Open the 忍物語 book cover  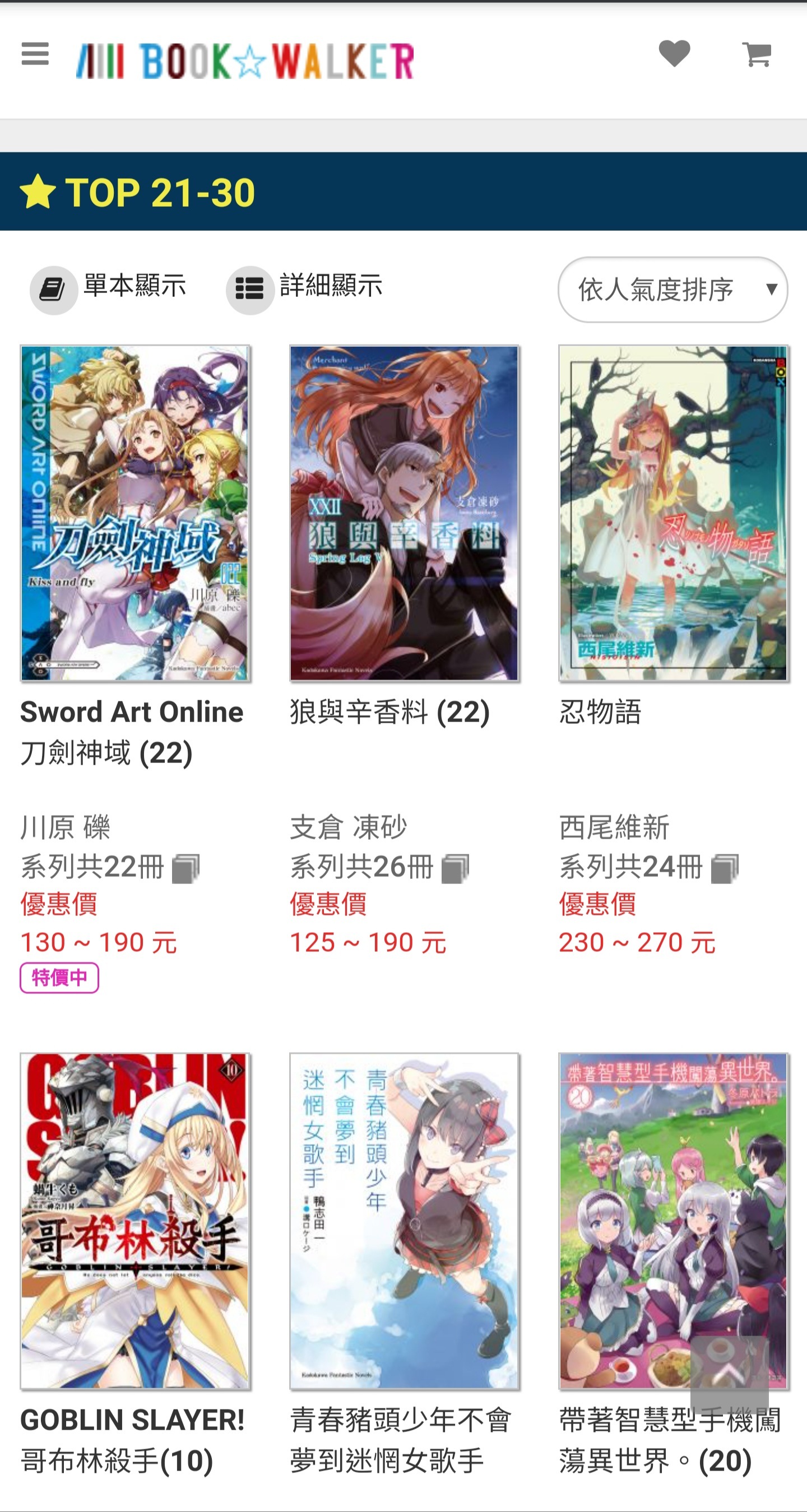(x=673, y=513)
